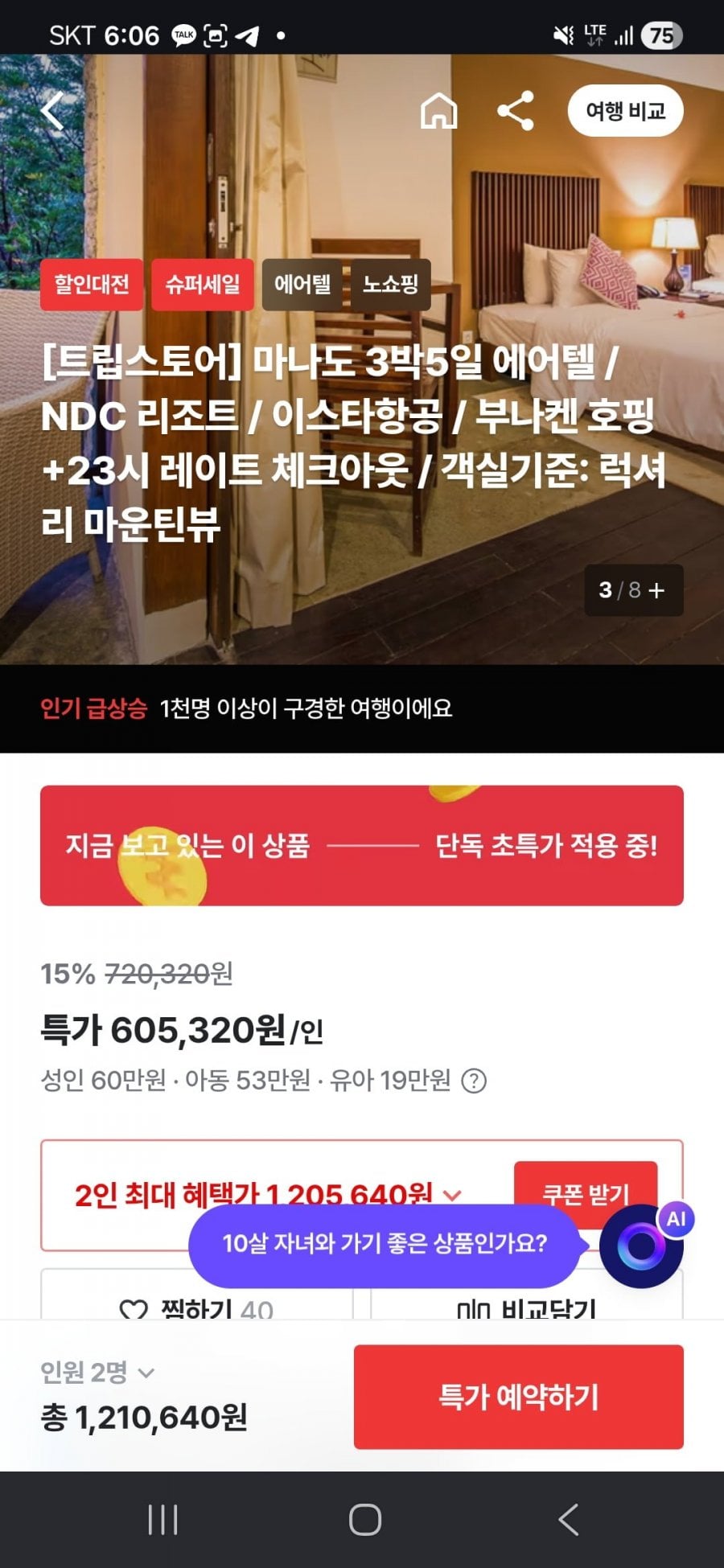Open the home icon in header
Viewport: 724px width, 1568px height.
[438, 111]
